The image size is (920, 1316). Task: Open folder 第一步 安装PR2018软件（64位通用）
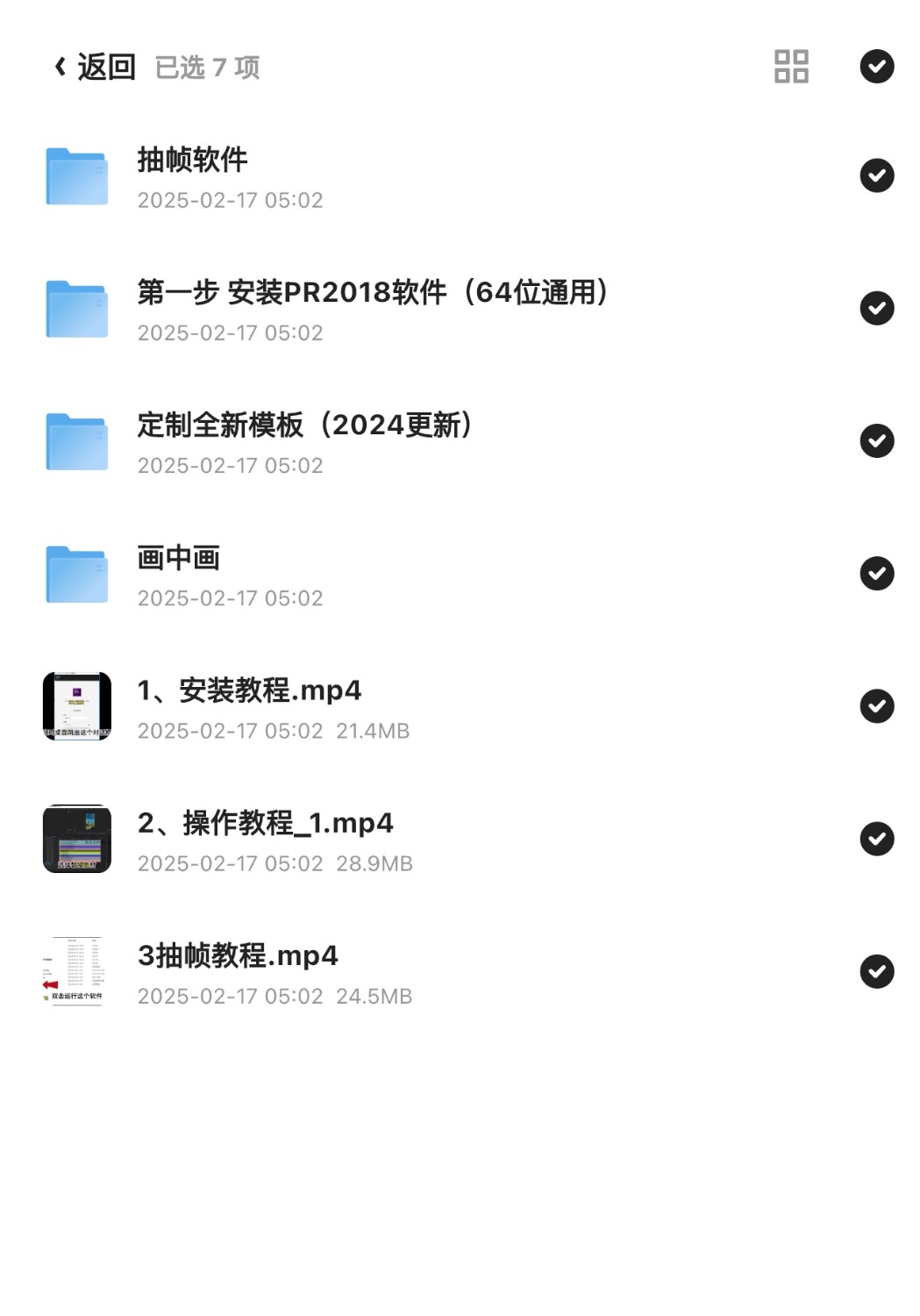tap(76, 308)
